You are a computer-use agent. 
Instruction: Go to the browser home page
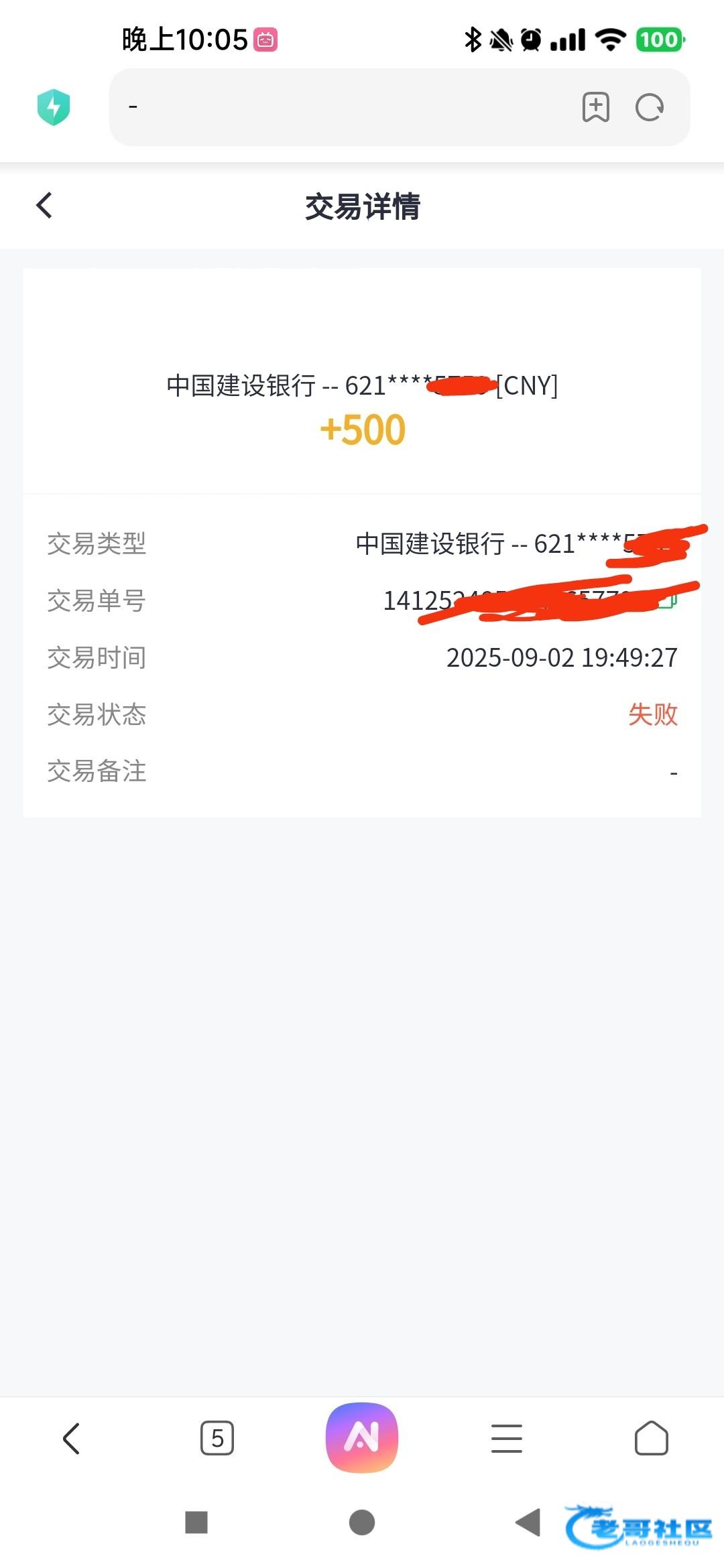click(652, 1438)
